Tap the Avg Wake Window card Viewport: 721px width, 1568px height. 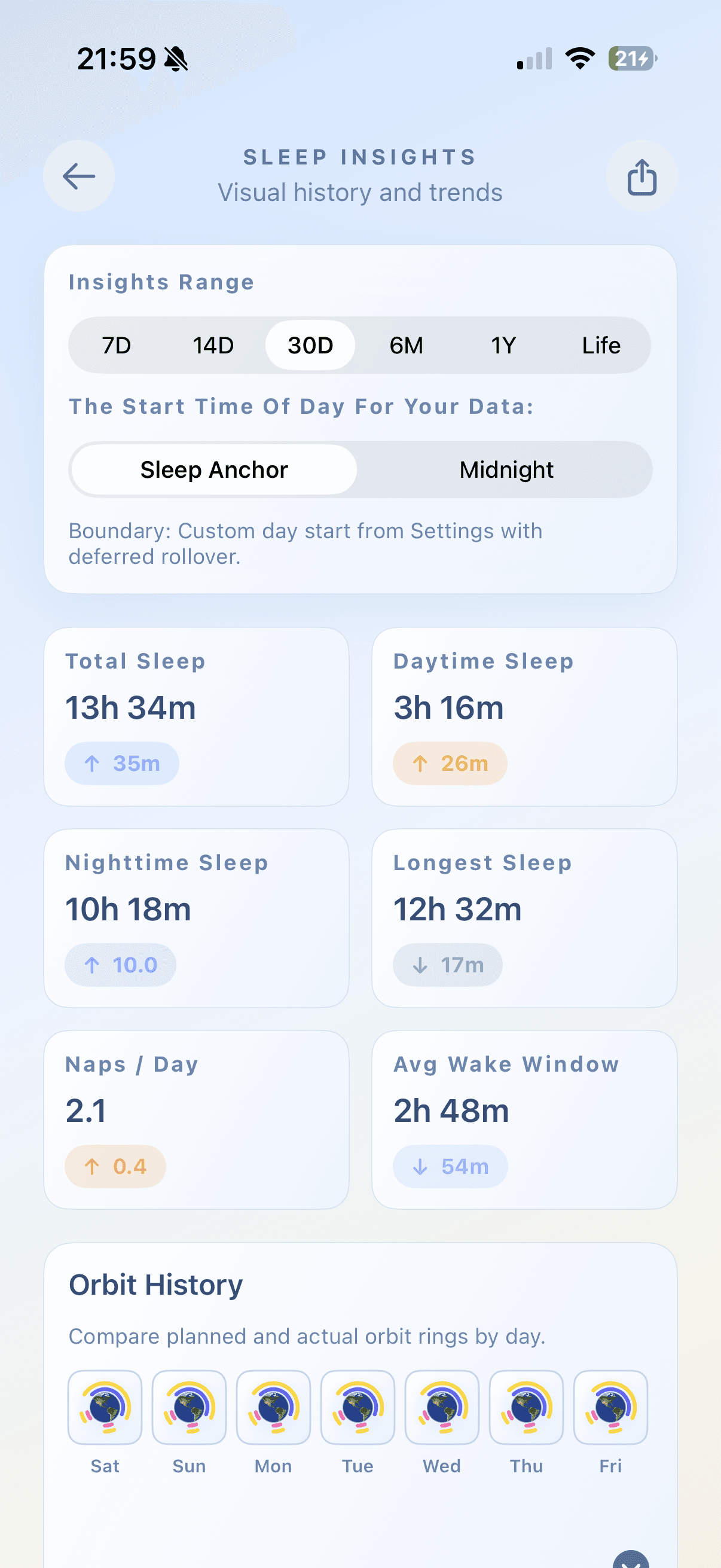coord(526,1120)
